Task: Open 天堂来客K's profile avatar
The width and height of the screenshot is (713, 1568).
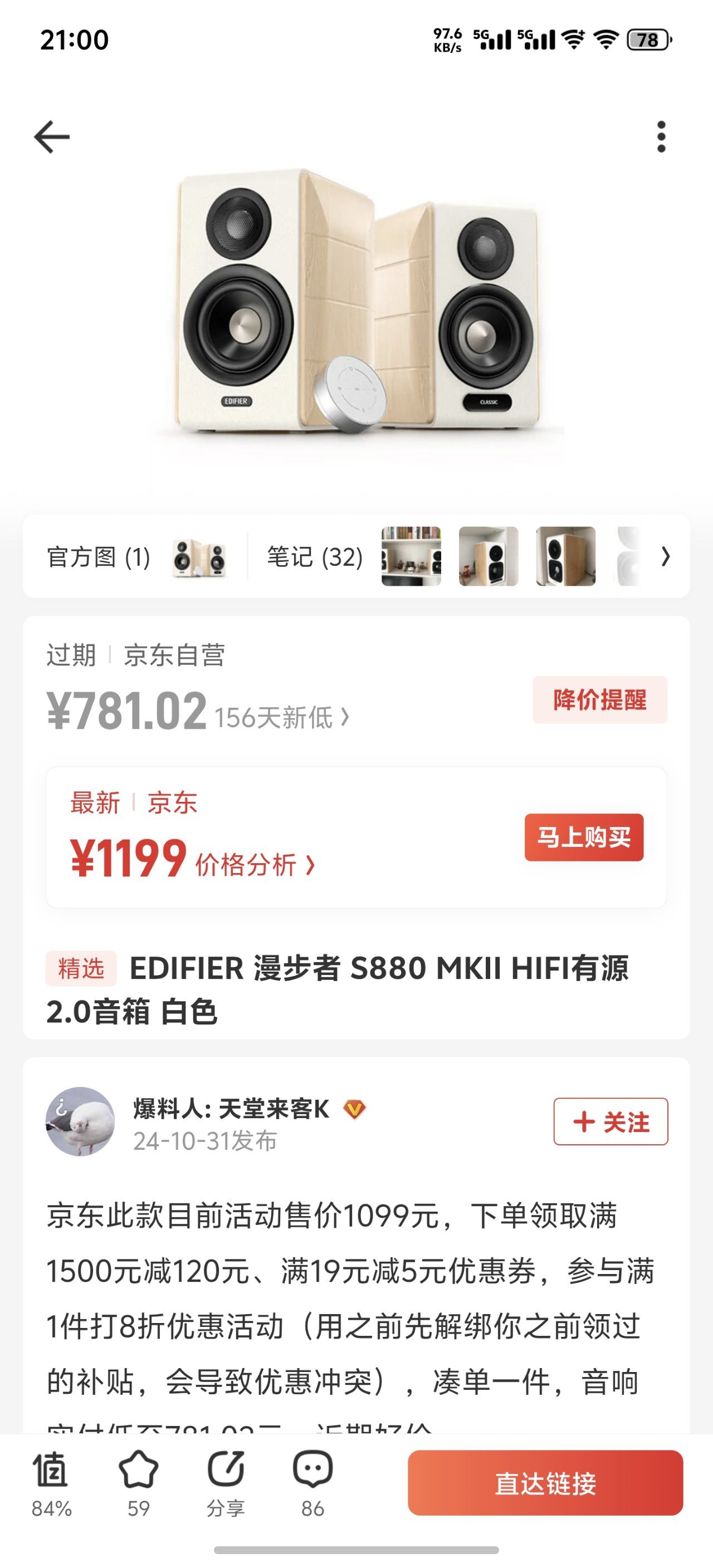Action: (80, 1121)
